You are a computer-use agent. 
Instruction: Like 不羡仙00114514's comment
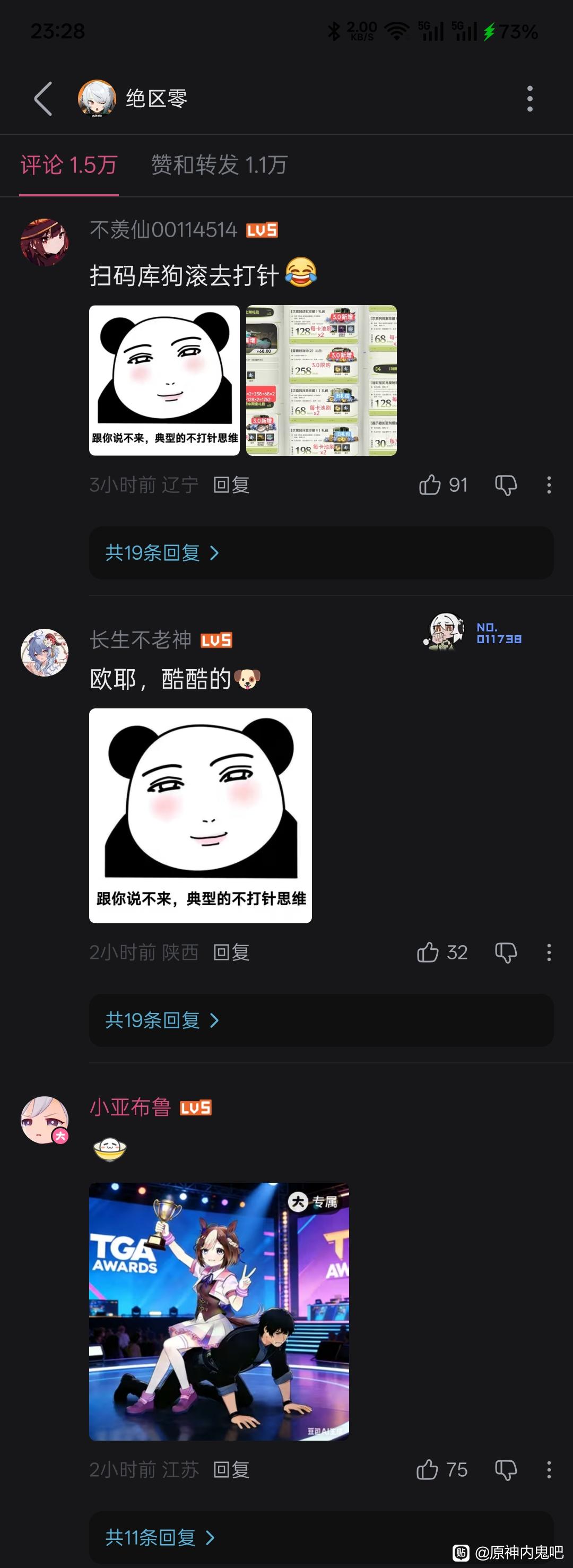pyautogui.click(x=430, y=485)
